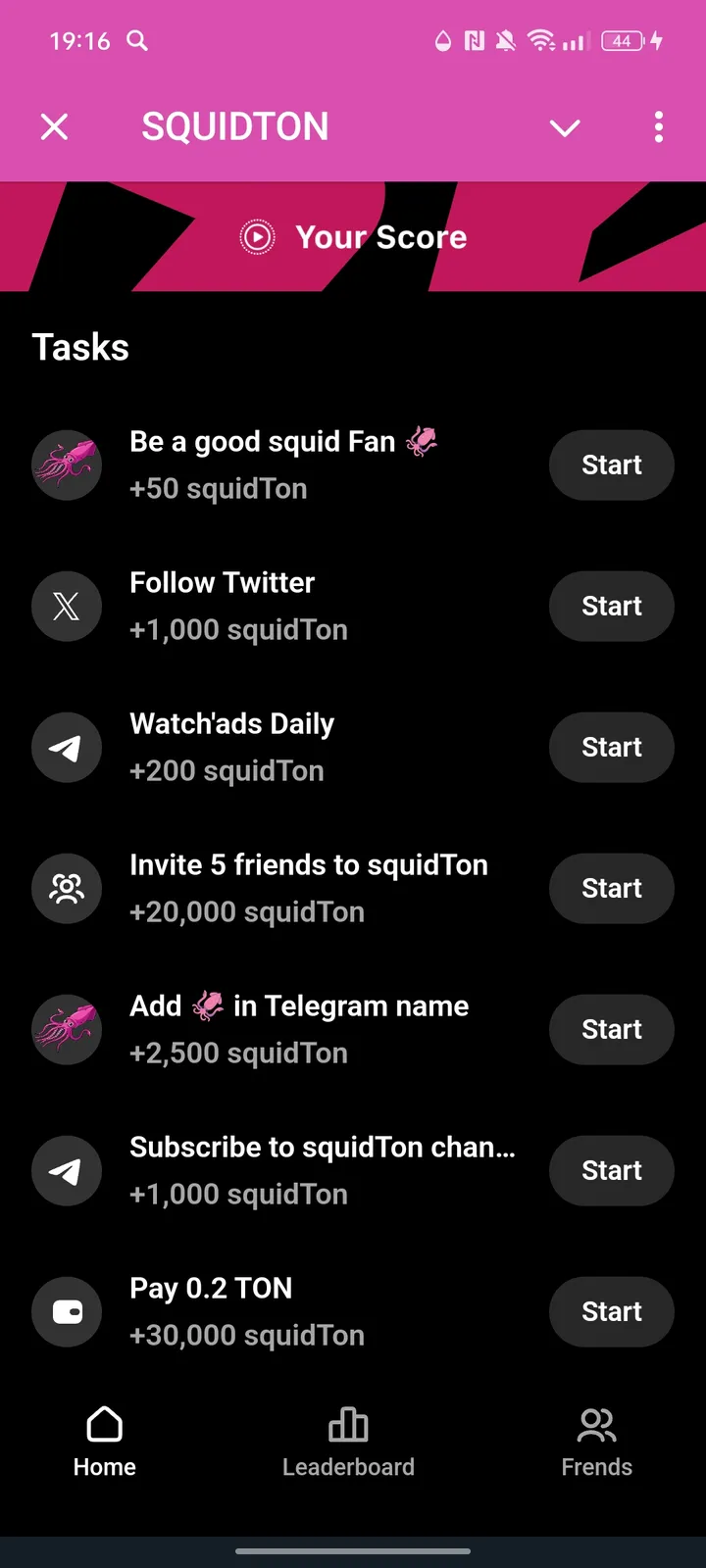
Task: Click the play icon beside Your Score
Action: click(257, 236)
